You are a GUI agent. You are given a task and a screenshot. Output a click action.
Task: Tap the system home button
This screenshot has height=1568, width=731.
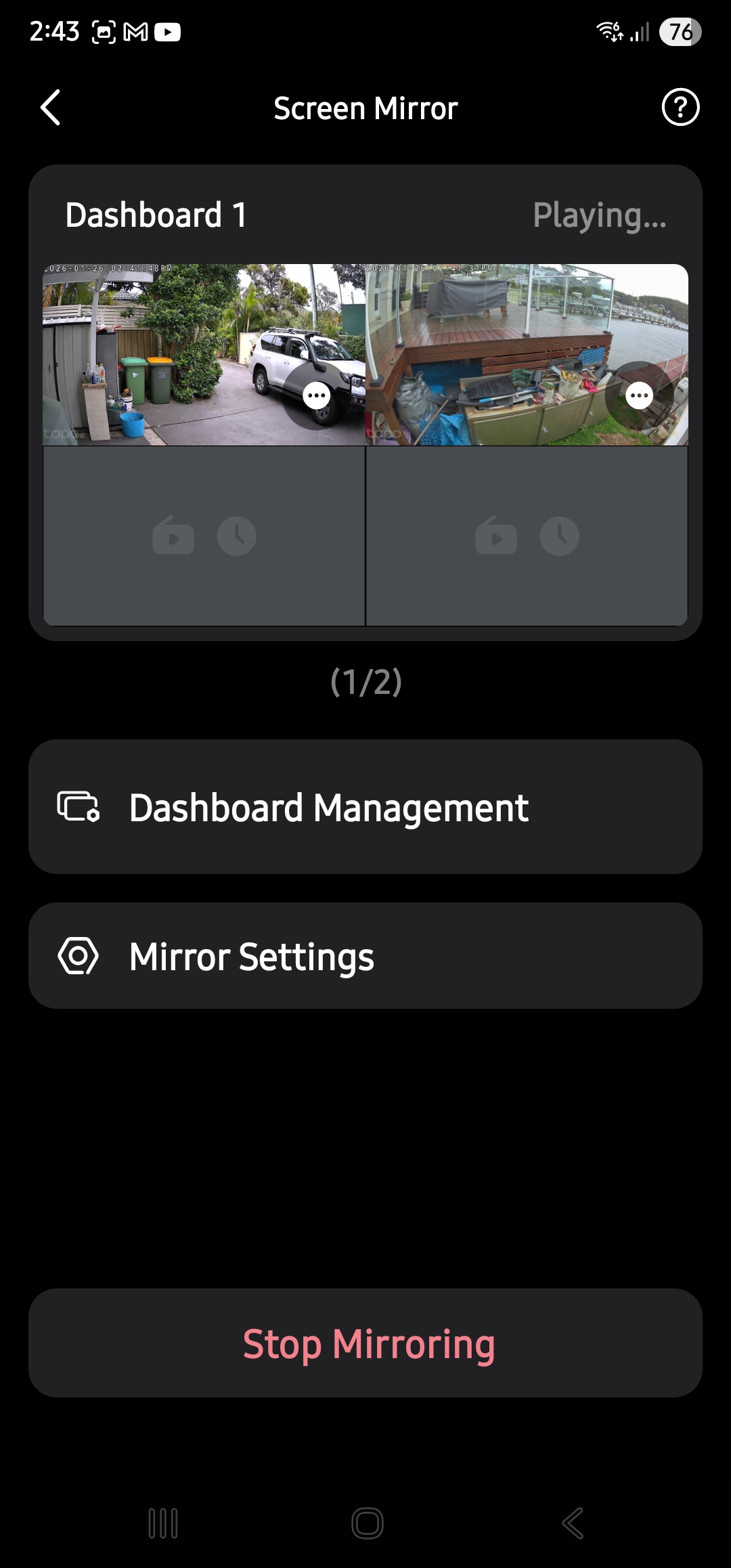[367, 1524]
